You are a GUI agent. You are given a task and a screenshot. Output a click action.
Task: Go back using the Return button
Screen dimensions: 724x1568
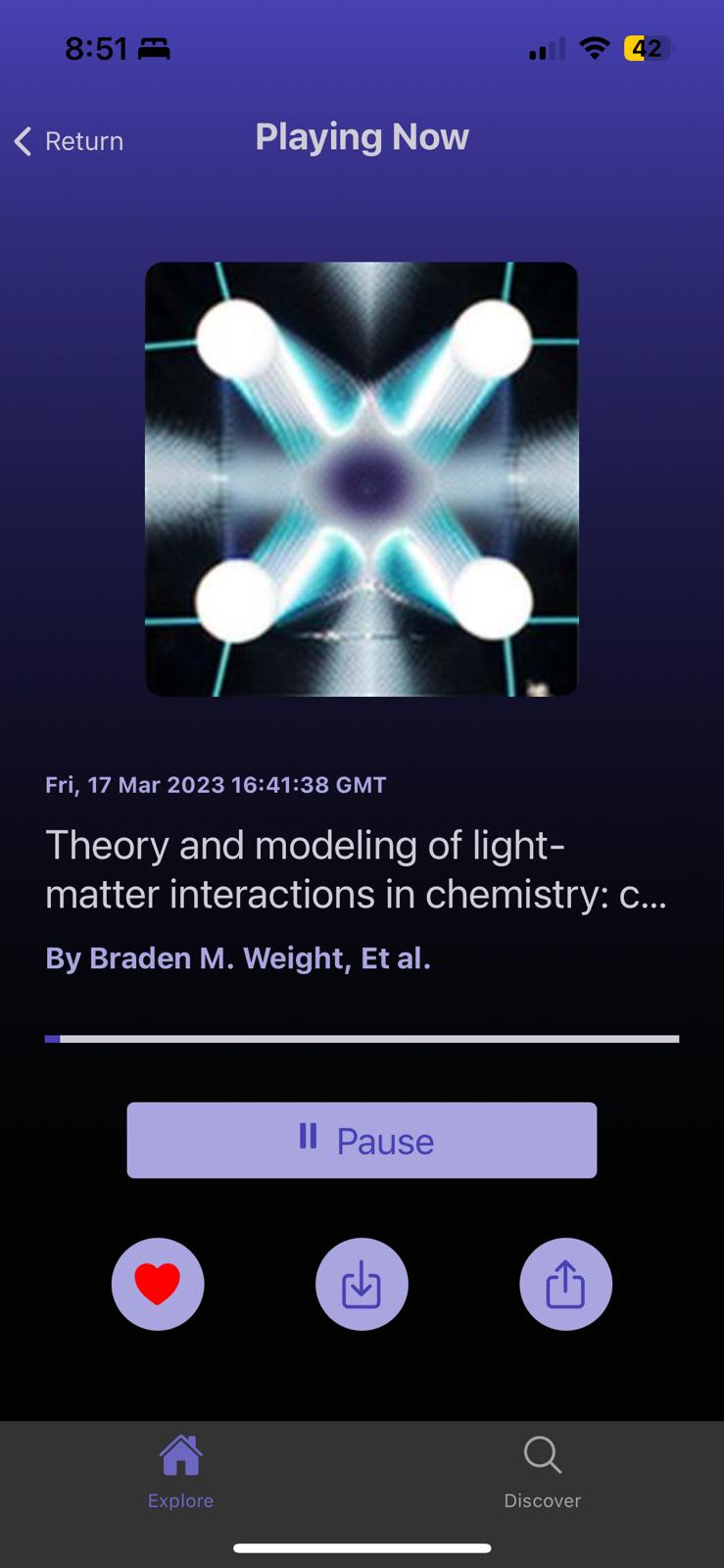click(69, 141)
